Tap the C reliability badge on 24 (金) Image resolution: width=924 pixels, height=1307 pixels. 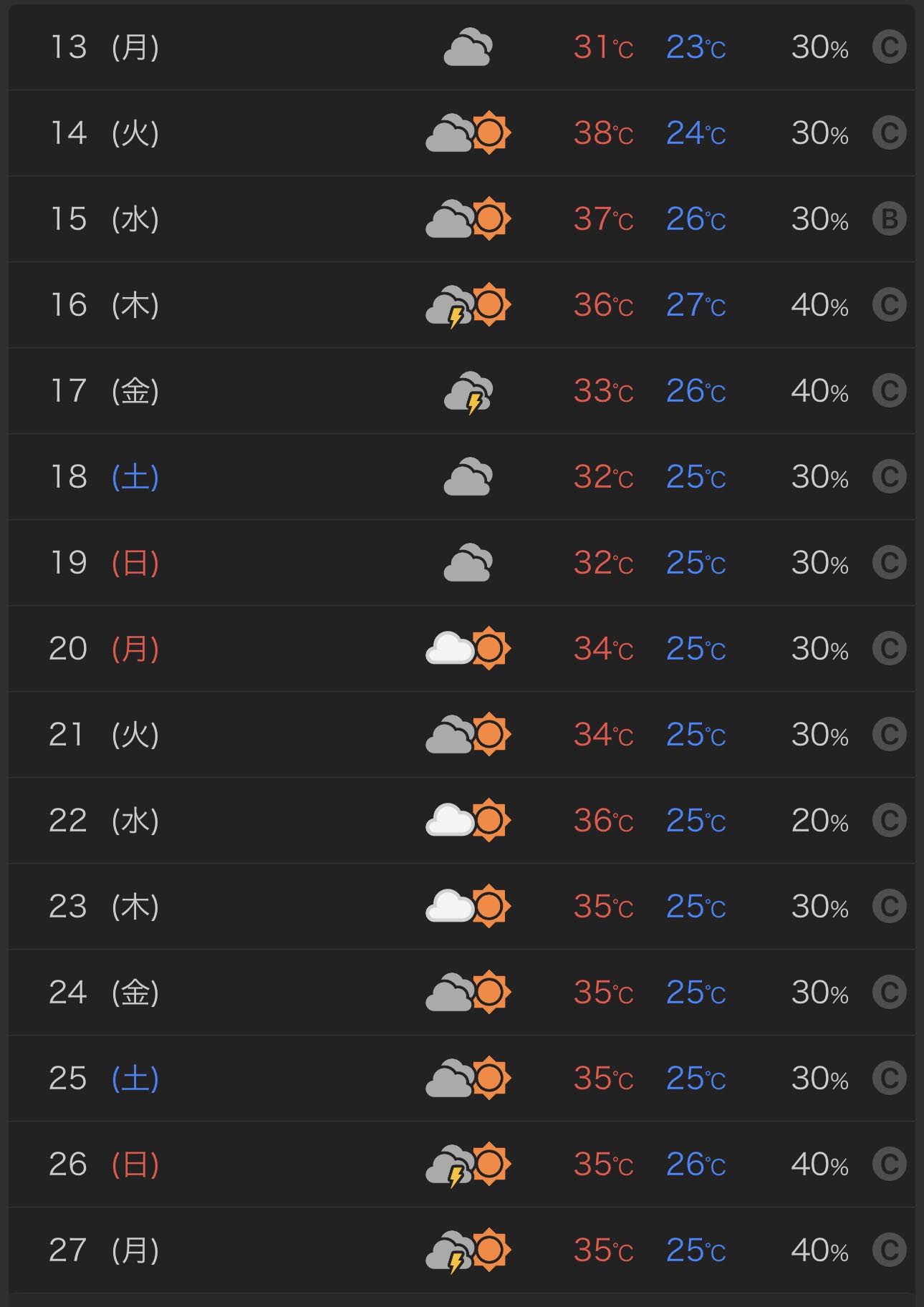point(889,993)
